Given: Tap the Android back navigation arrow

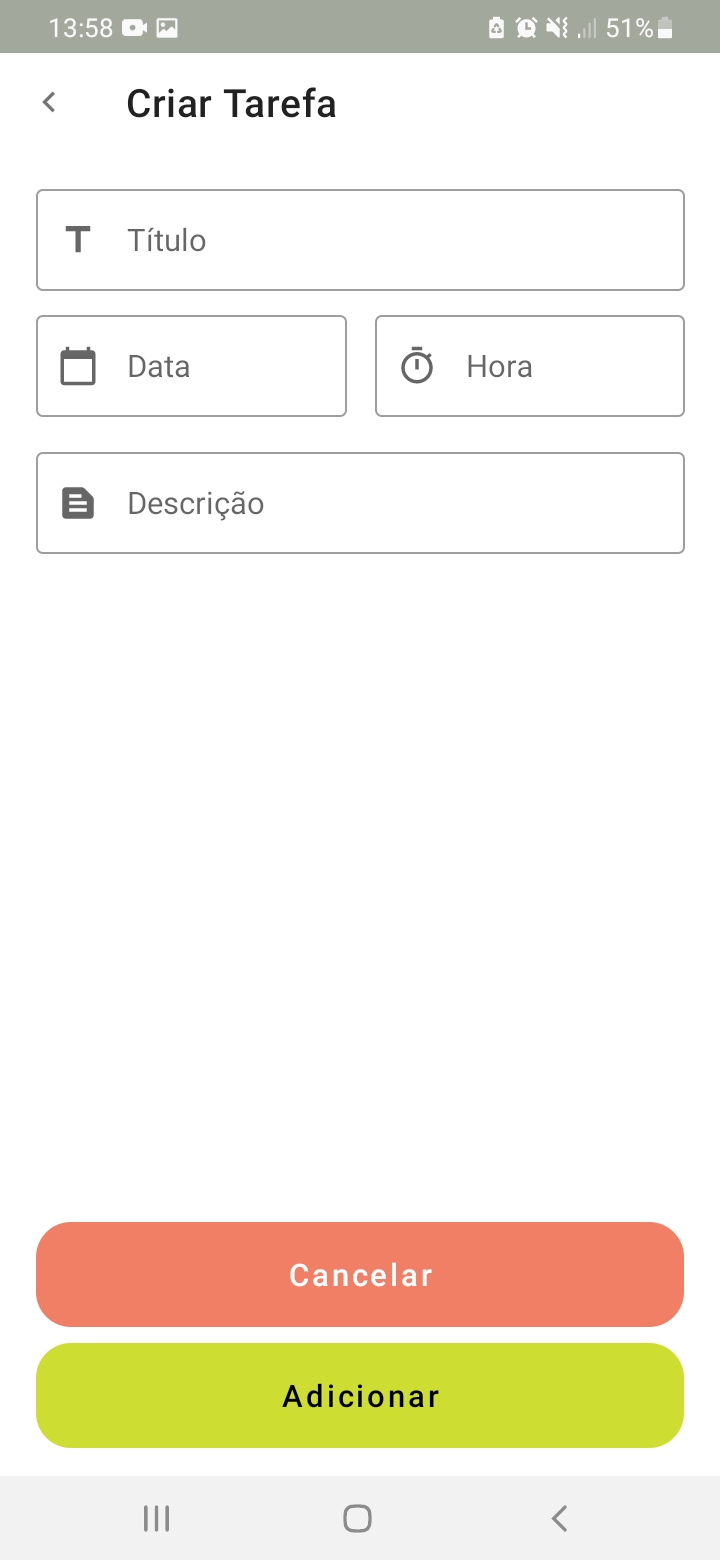Looking at the screenshot, I should [558, 1517].
